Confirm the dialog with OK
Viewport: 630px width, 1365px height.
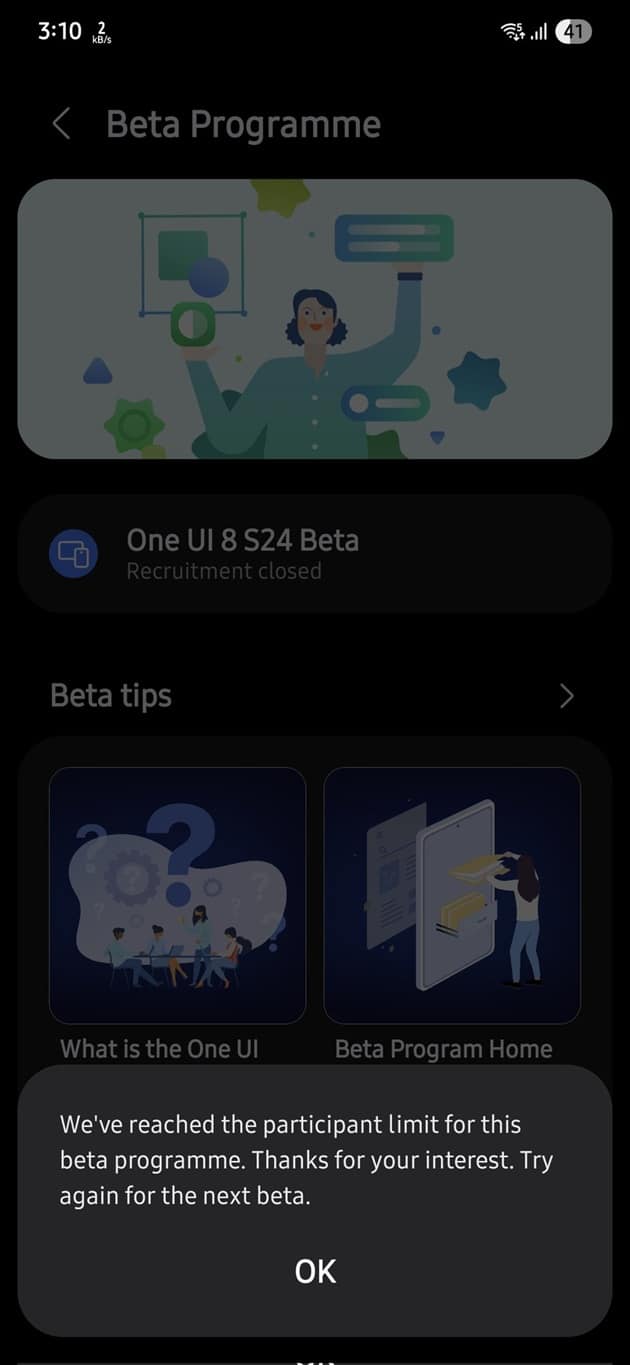pyautogui.click(x=315, y=1271)
